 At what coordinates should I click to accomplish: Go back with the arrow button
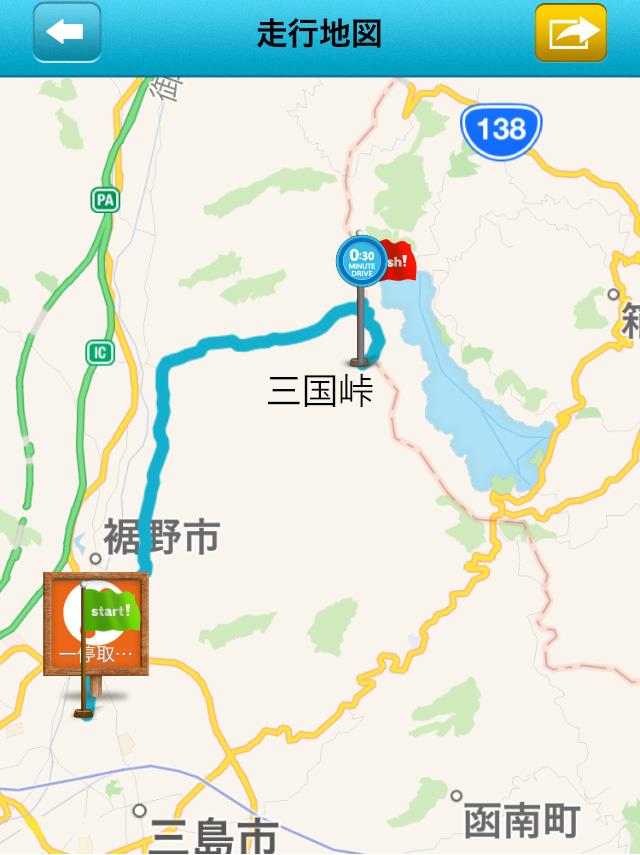point(67,32)
